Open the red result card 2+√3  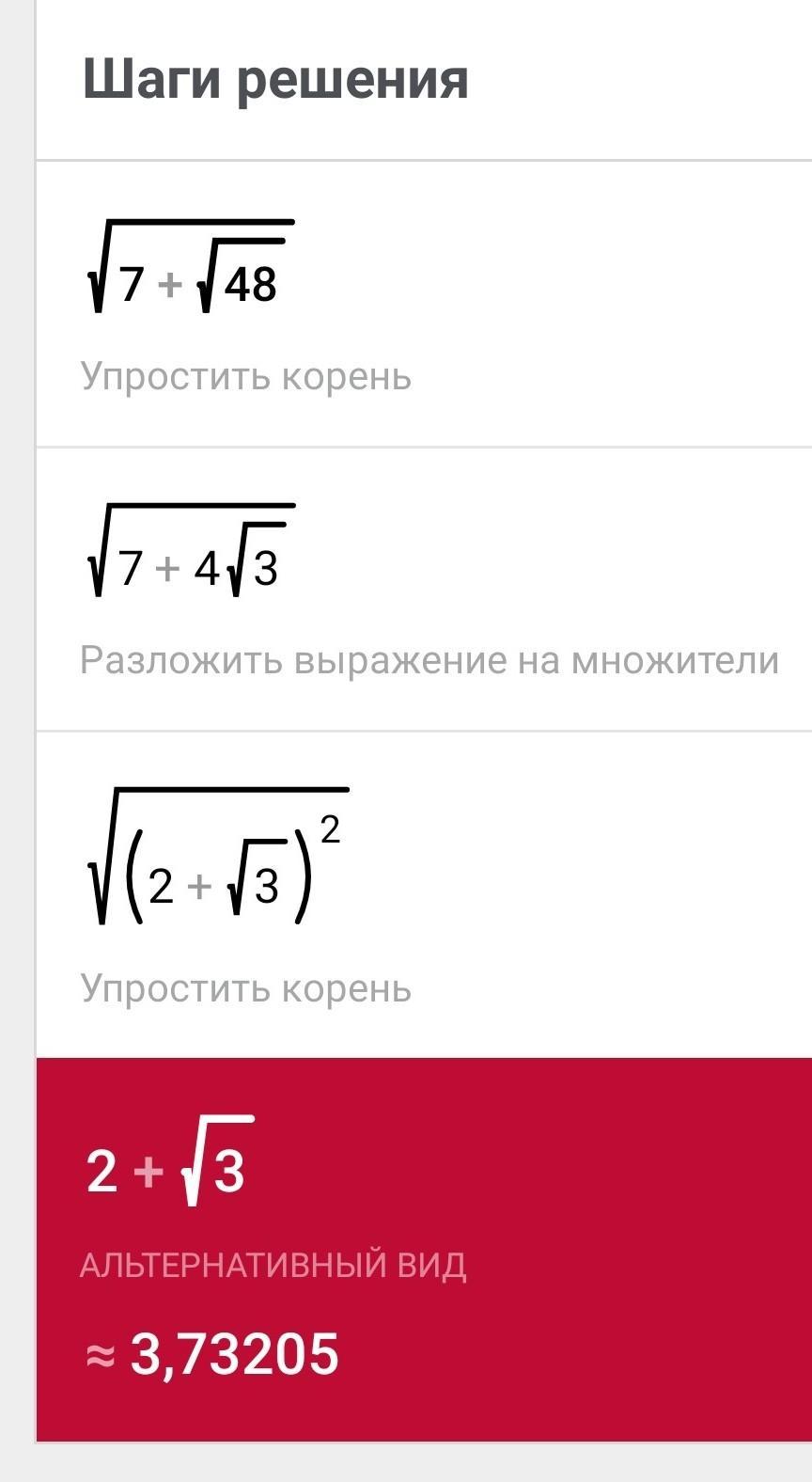(x=424, y=1250)
